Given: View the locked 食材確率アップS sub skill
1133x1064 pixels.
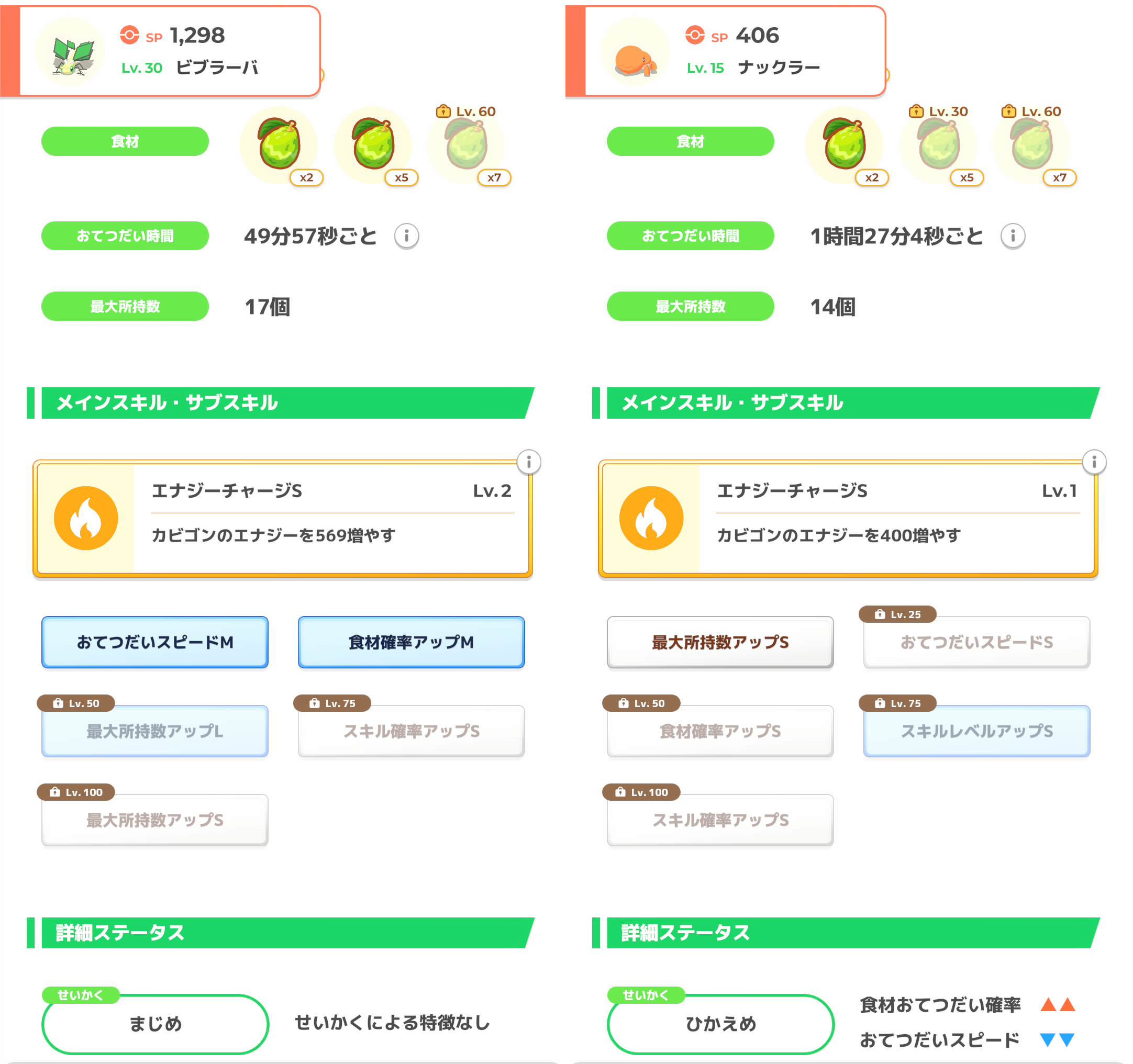Looking at the screenshot, I should pos(720,731).
